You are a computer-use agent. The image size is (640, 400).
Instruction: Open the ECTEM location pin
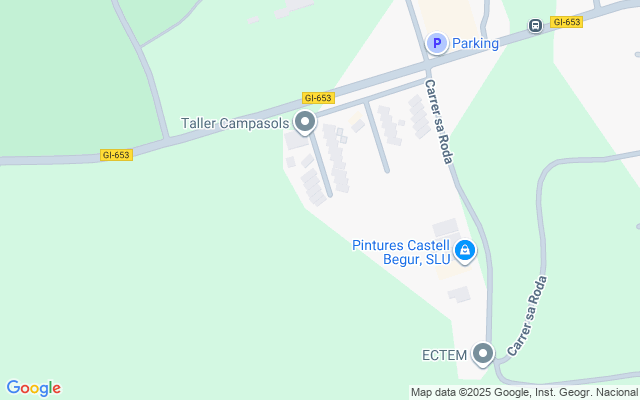pos(483,353)
